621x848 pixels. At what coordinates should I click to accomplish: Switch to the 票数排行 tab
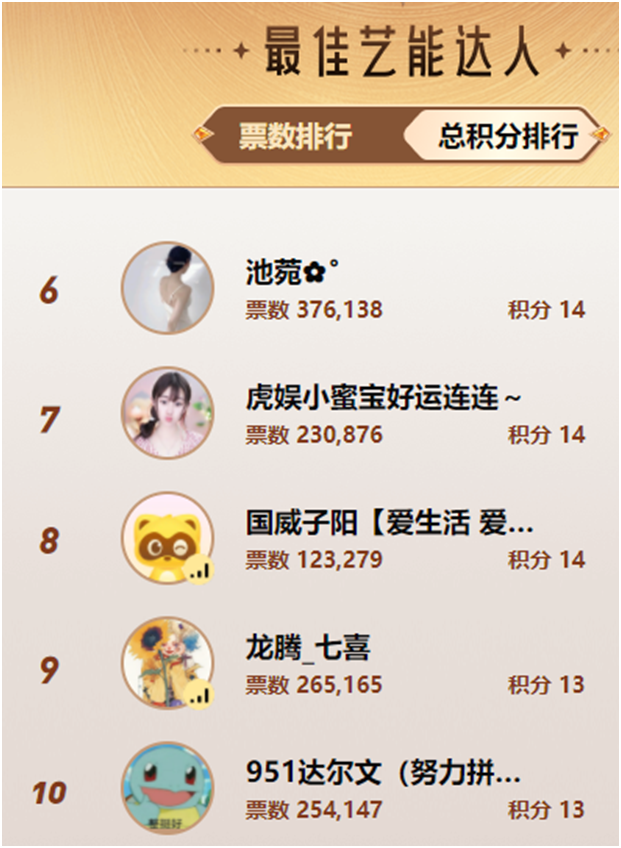(295, 136)
